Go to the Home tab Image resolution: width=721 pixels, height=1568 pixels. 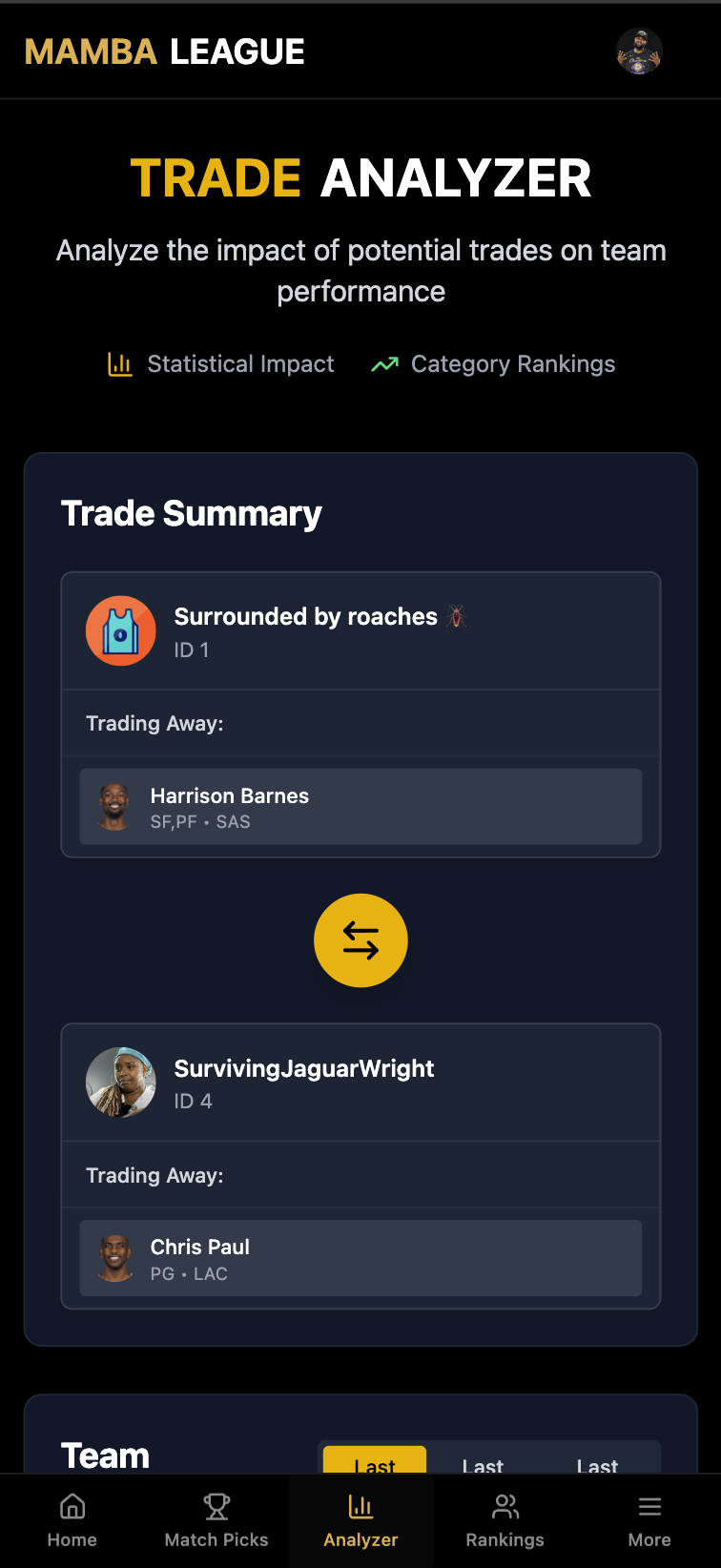[72, 1520]
